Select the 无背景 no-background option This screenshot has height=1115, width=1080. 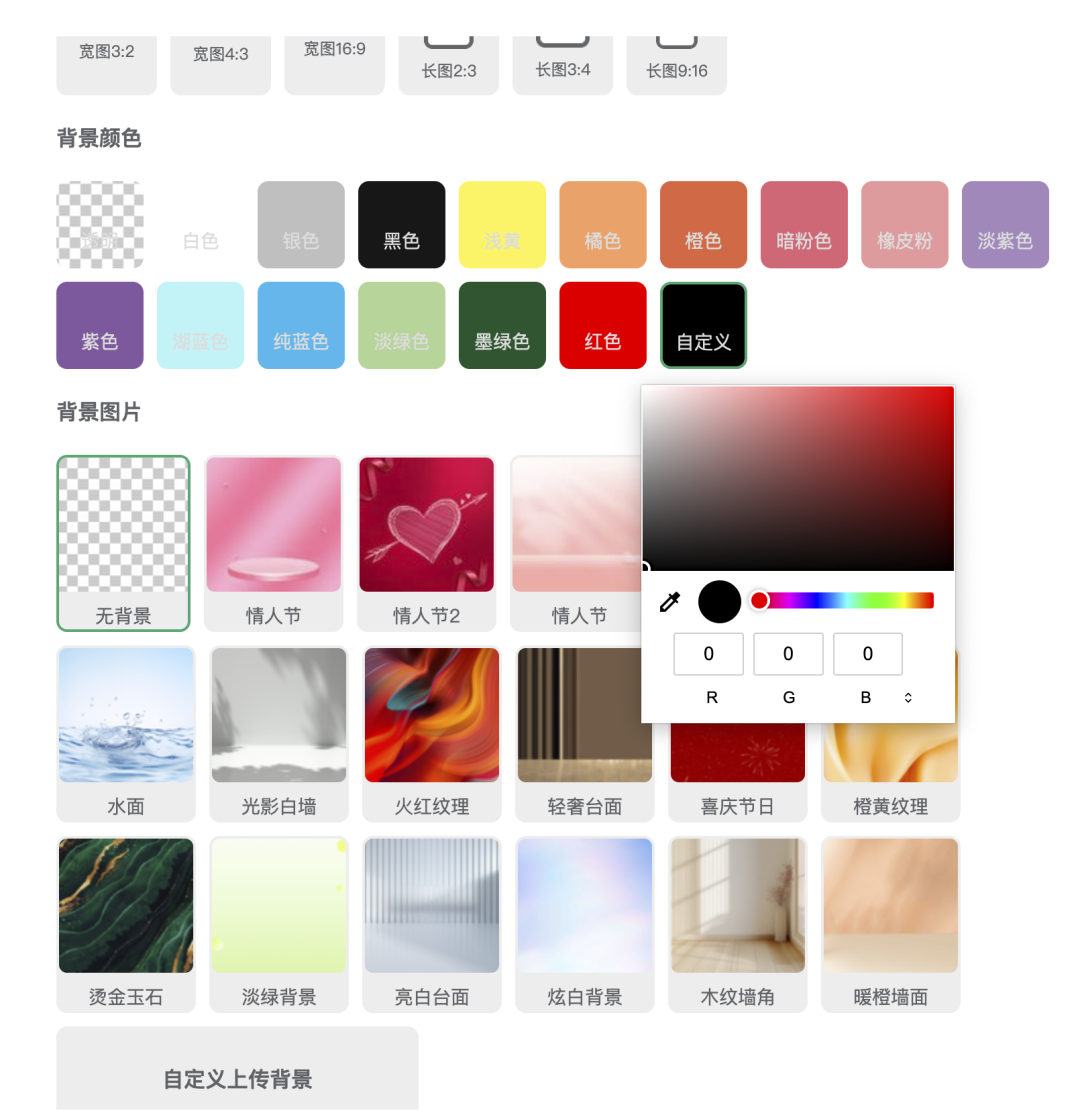(x=123, y=543)
